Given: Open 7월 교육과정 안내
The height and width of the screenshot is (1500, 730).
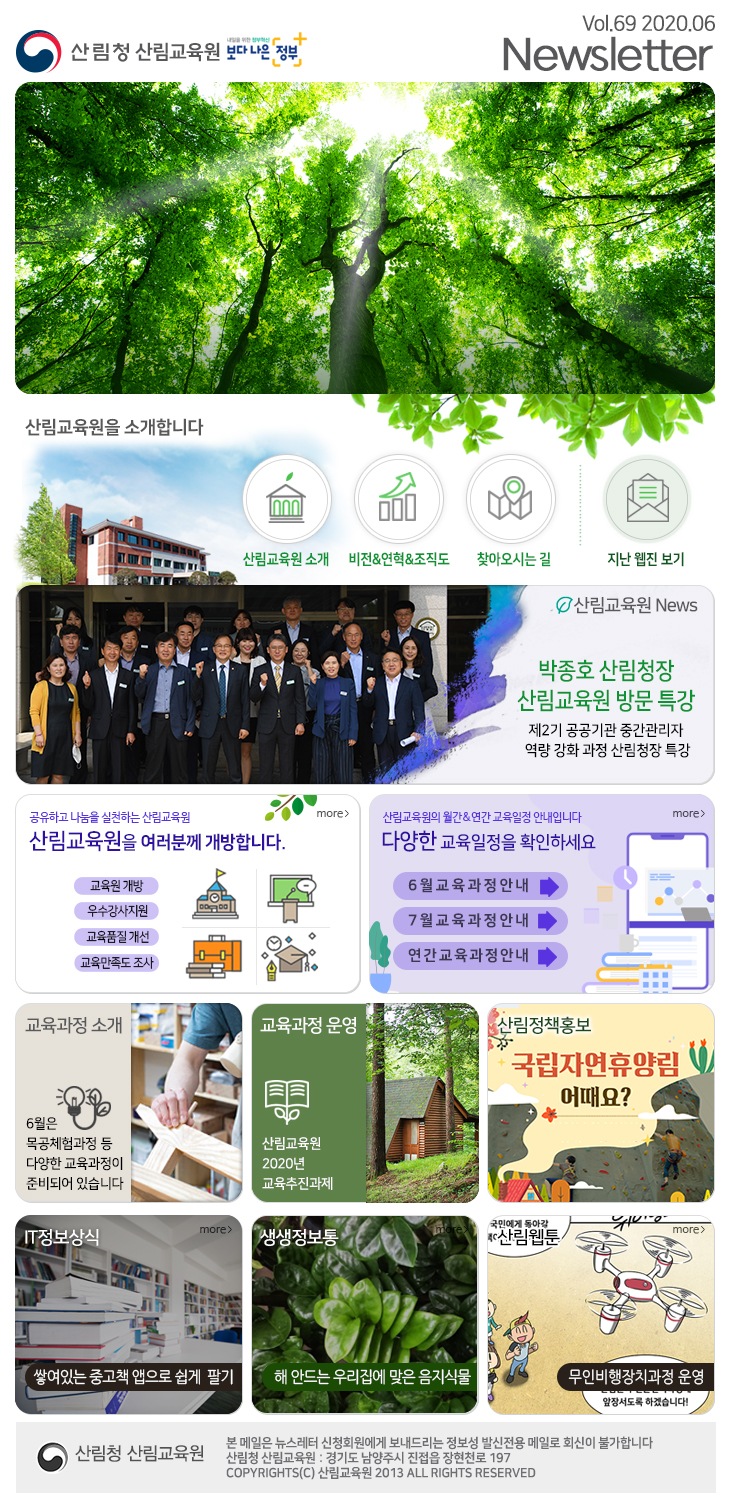Looking at the screenshot, I should (x=480, y=920).
